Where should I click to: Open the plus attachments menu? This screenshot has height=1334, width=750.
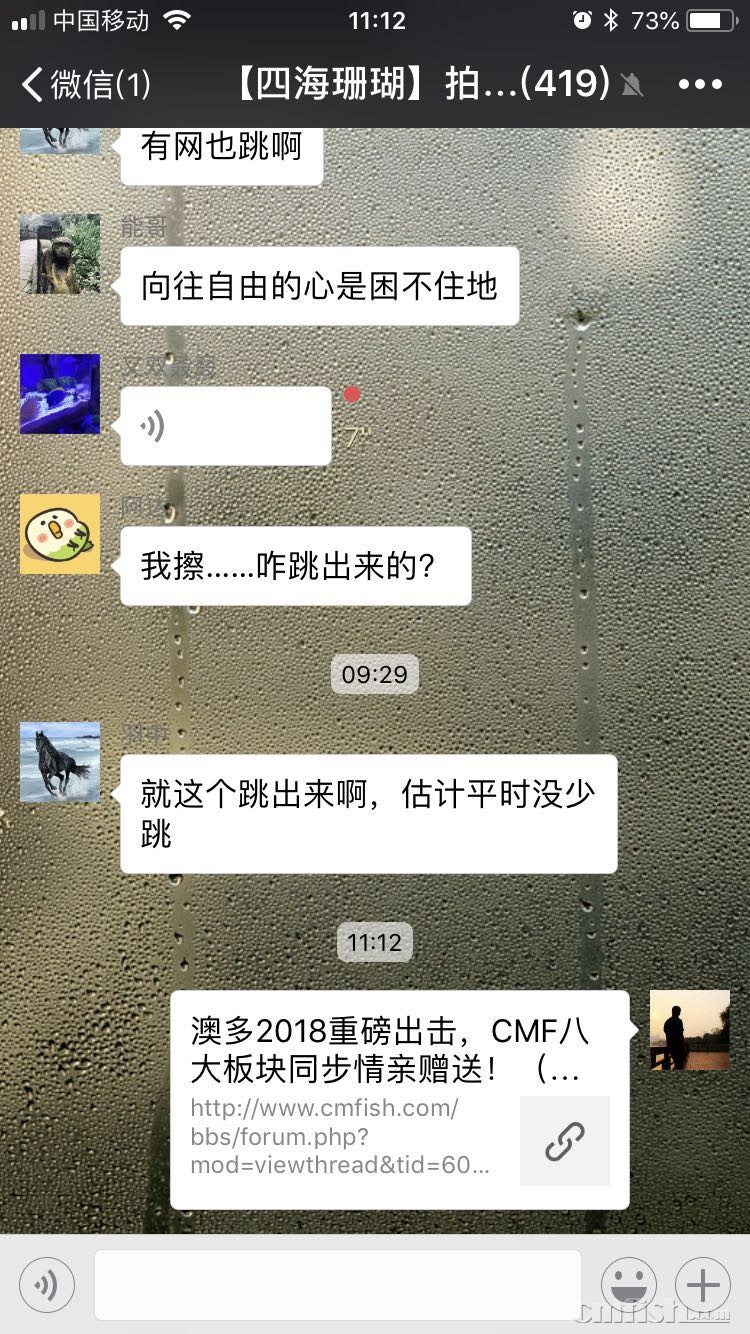pos(702,1284)
